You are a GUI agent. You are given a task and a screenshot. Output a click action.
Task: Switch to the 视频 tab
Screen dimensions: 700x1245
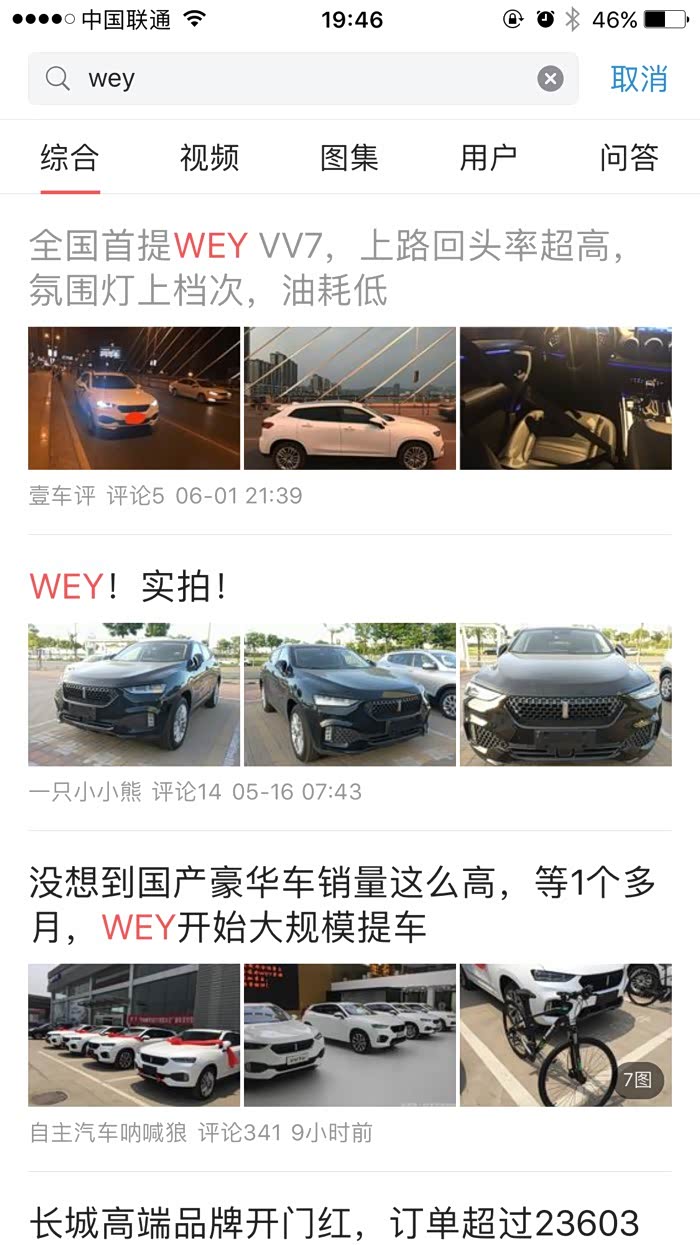(x=209, y=158)
